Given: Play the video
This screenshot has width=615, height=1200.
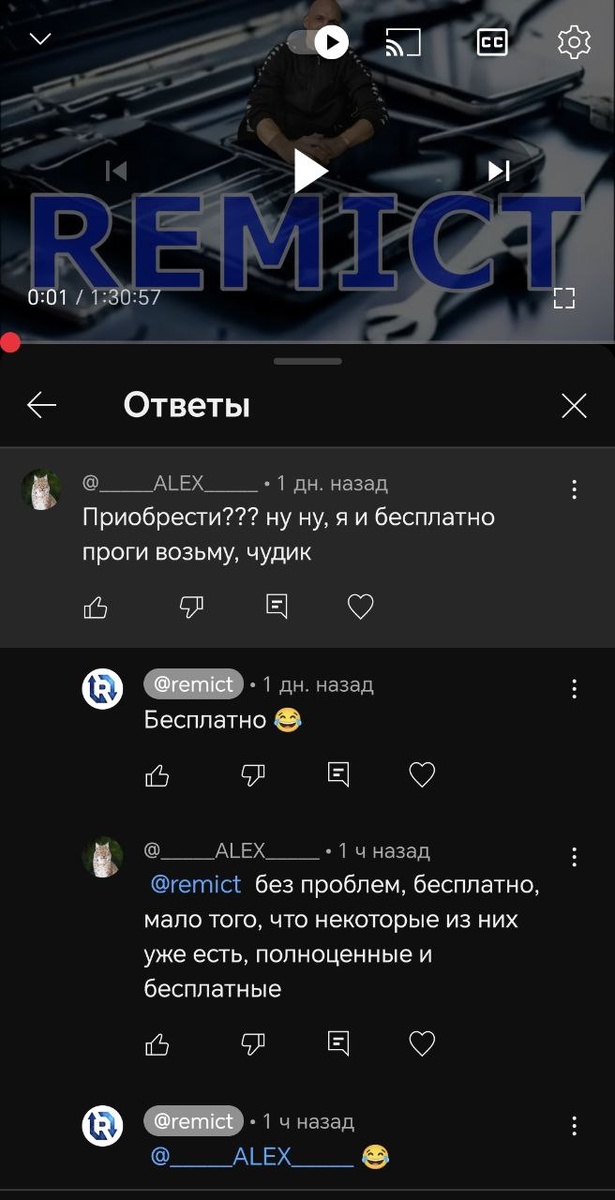Looking at the screenshot, I should 310,171.
